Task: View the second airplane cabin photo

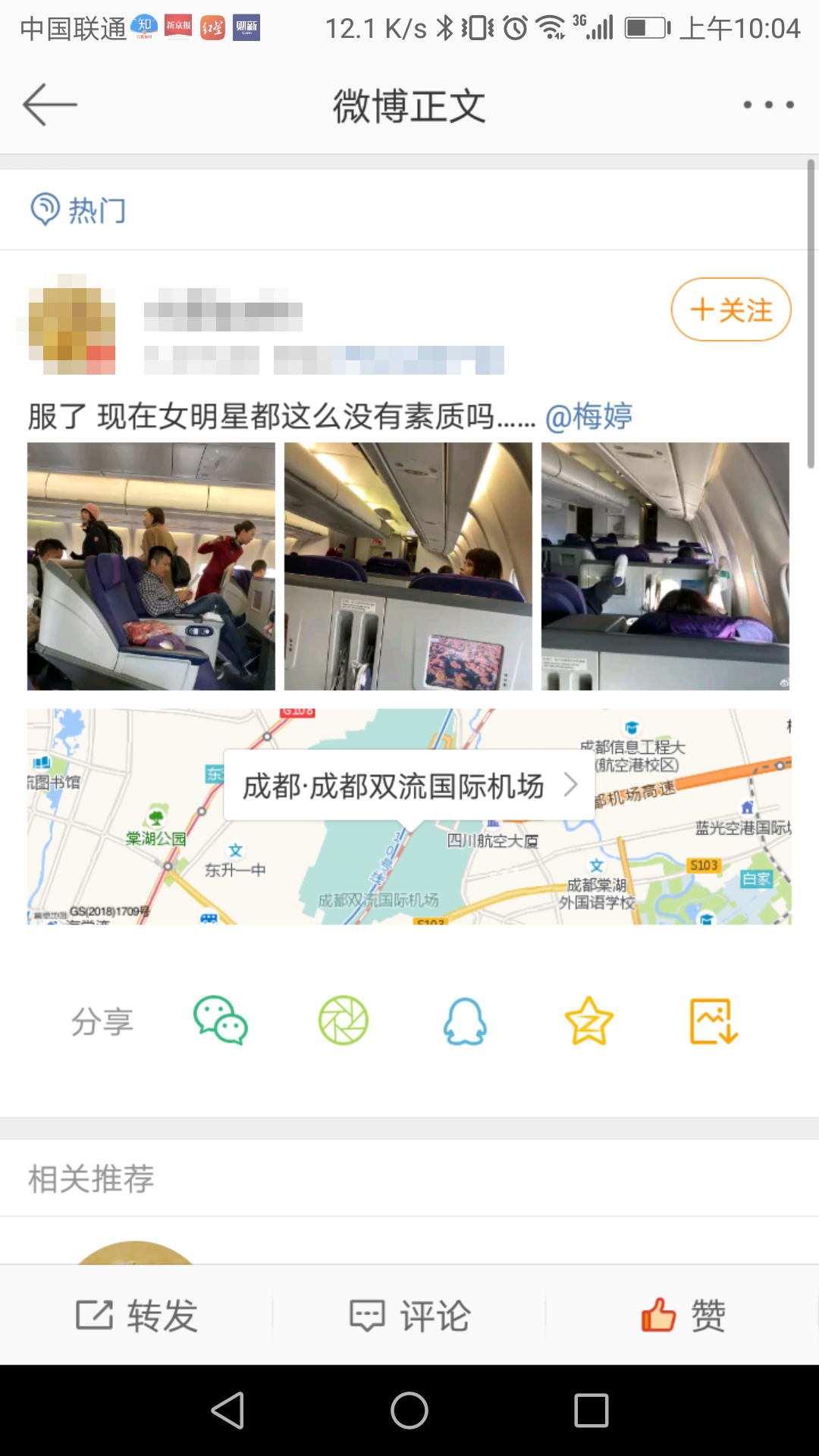Action: tap(408, 566)
